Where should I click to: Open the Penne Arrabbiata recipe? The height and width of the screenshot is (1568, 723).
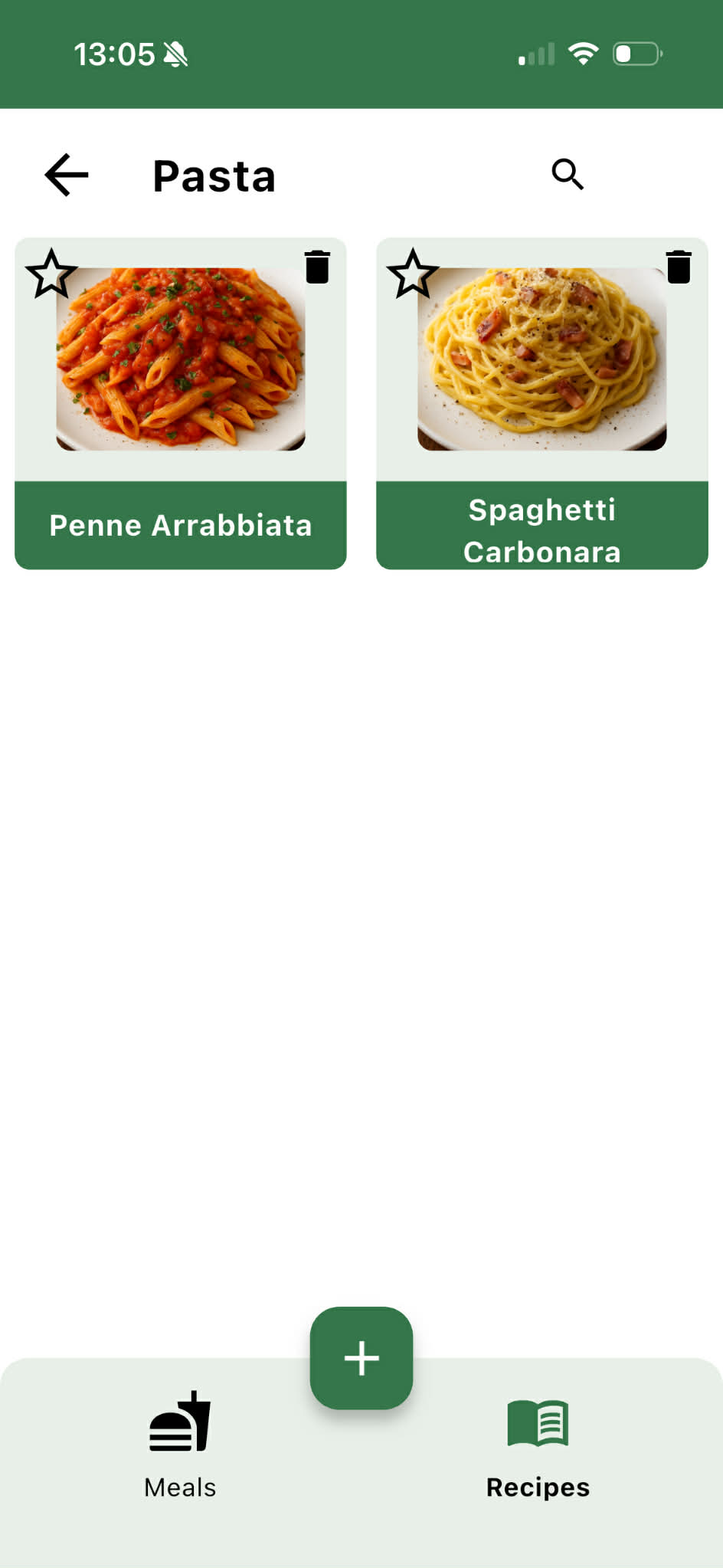click(179, 525)
